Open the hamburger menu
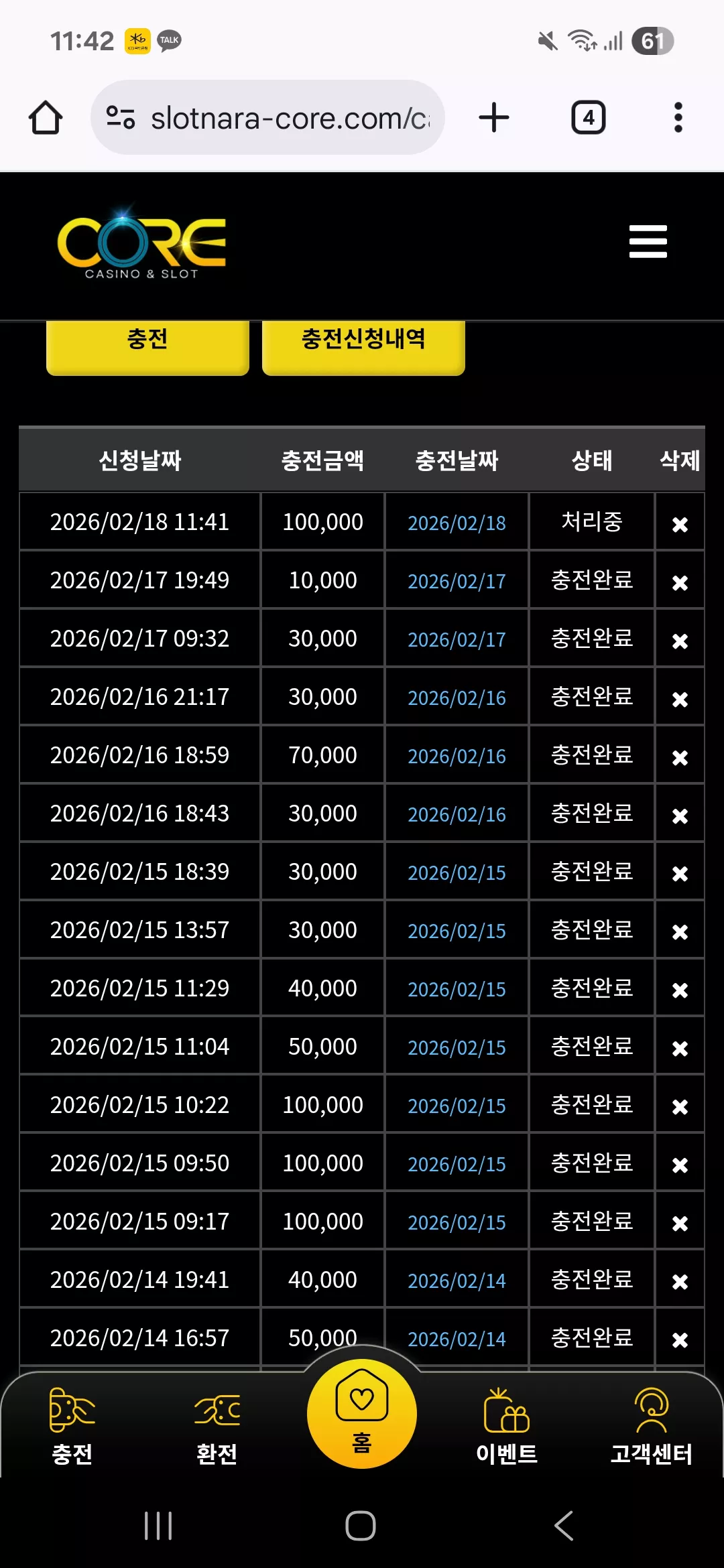The height and width of the screenshot is (1568, 724). pos(648,242)
